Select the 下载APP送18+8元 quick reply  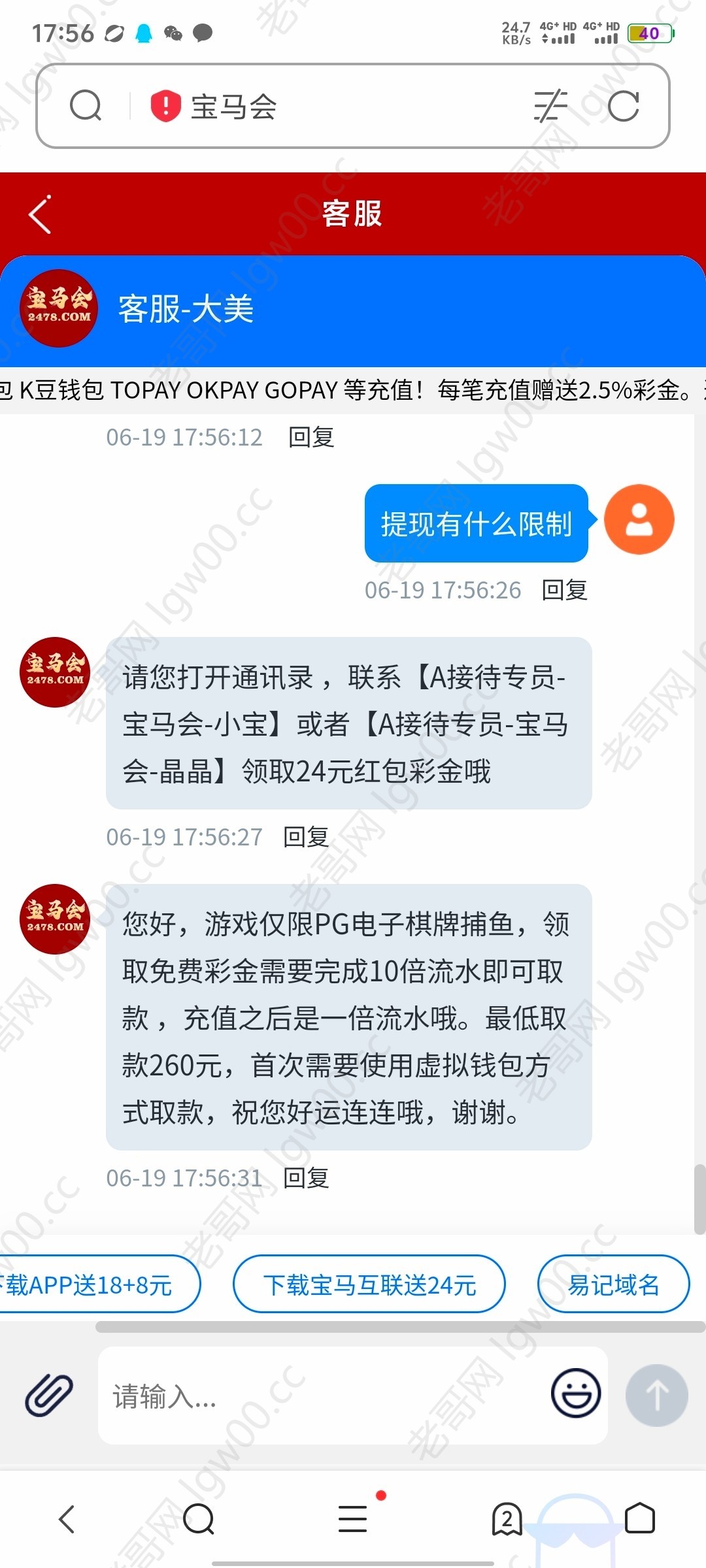[x=92, y=1285]
